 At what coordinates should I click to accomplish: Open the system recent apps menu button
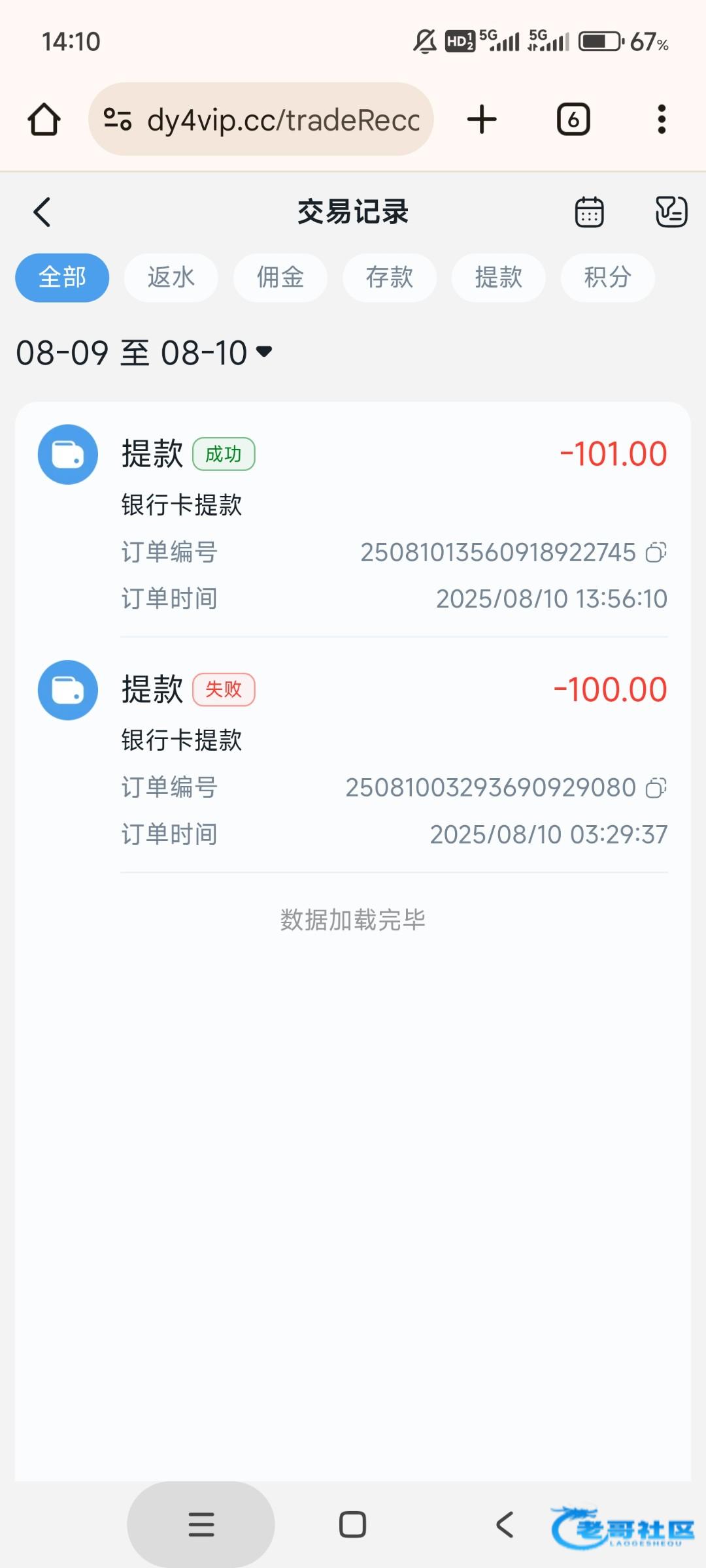tap(201, 1524)
